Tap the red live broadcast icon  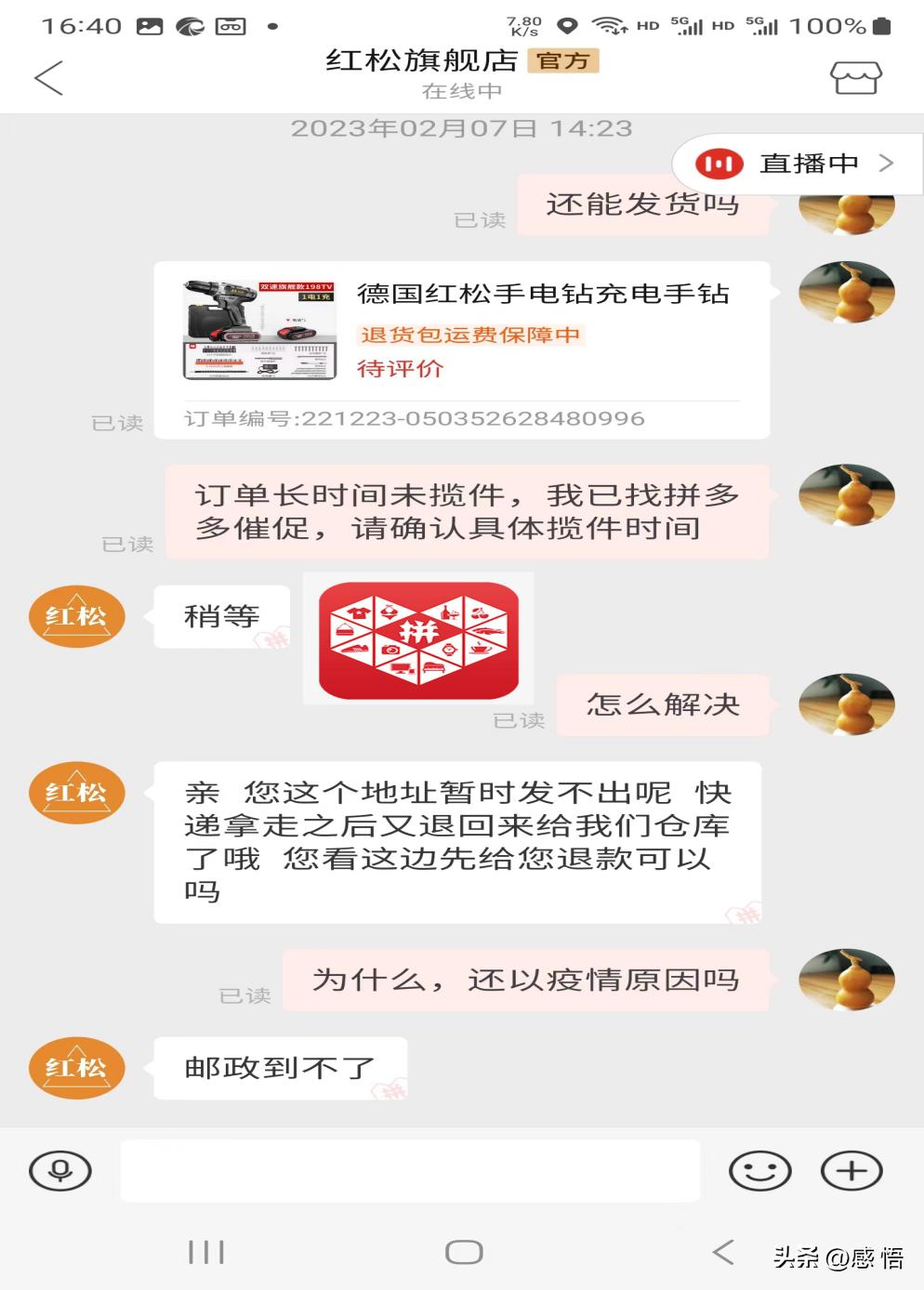719,163
